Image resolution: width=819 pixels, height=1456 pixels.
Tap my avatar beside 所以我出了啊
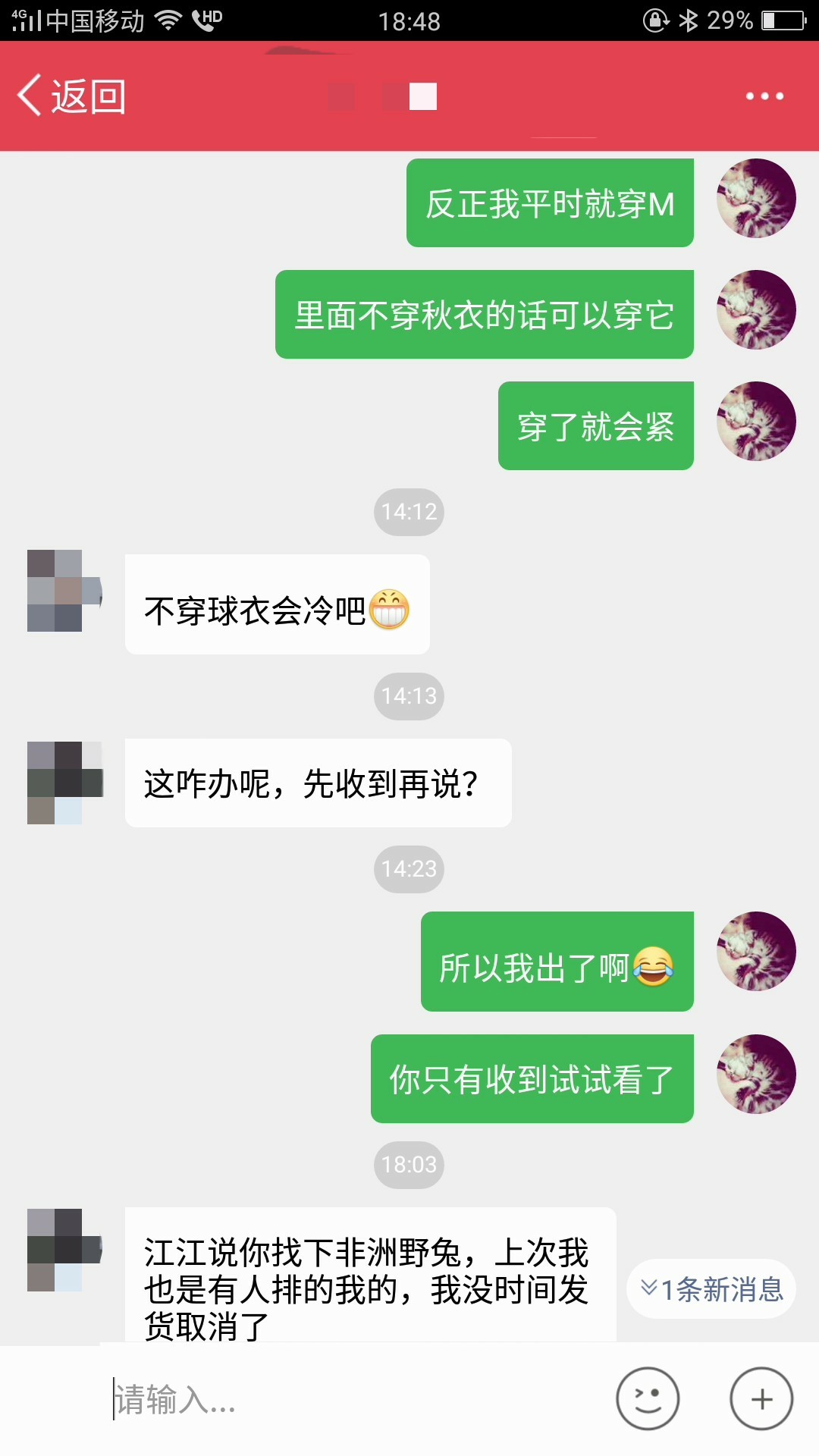tap(756, 951)
